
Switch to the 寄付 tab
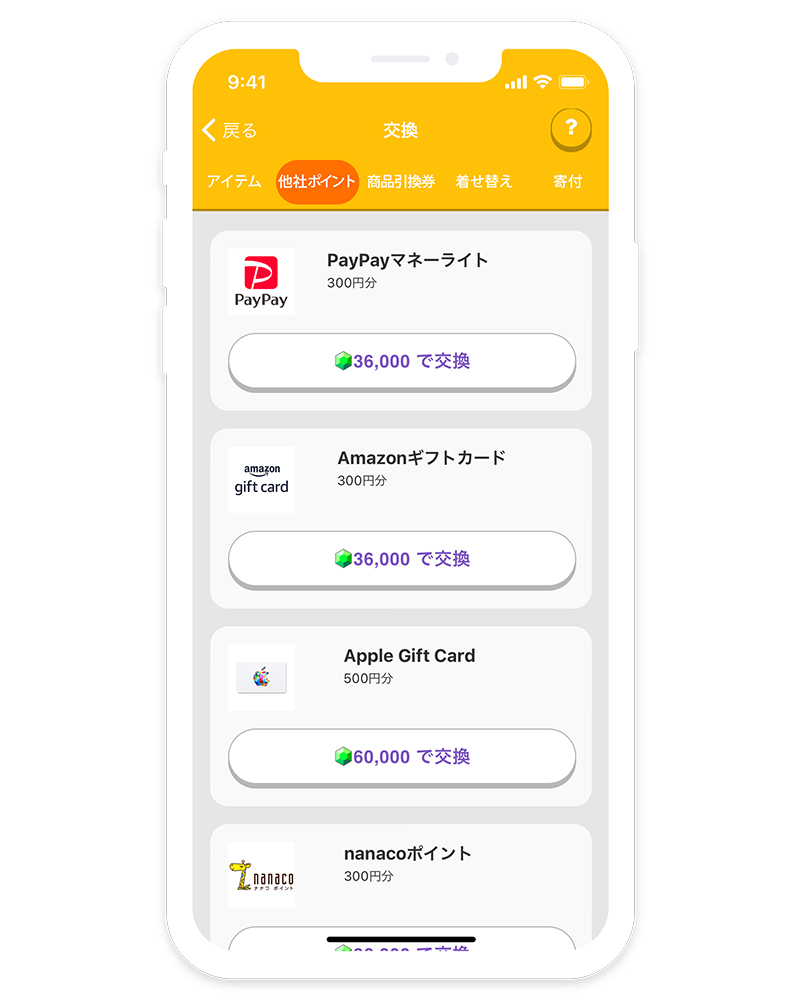pyautogui.click(x=567, y=182)
